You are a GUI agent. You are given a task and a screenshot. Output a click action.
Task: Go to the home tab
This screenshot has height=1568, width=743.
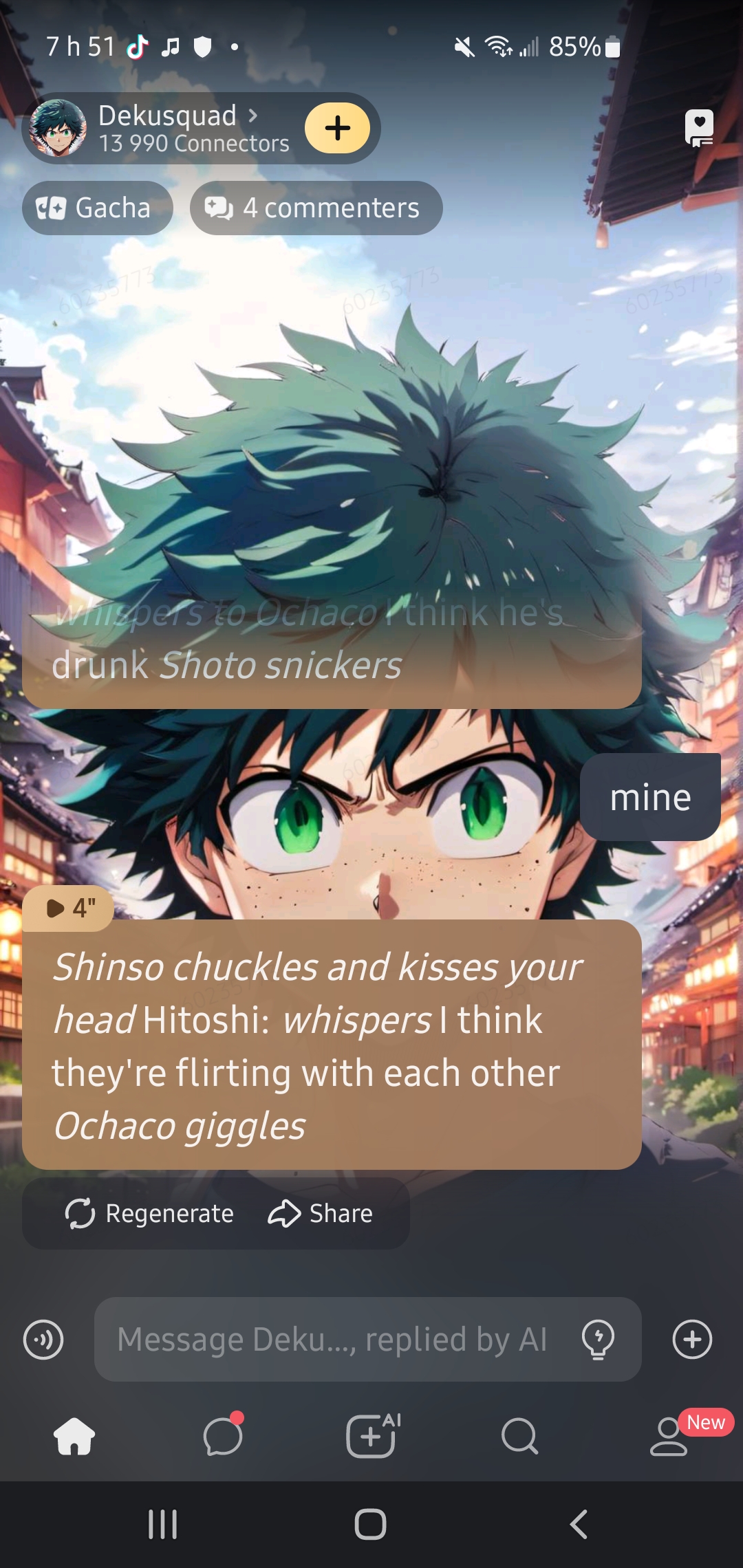point(74,1436)
